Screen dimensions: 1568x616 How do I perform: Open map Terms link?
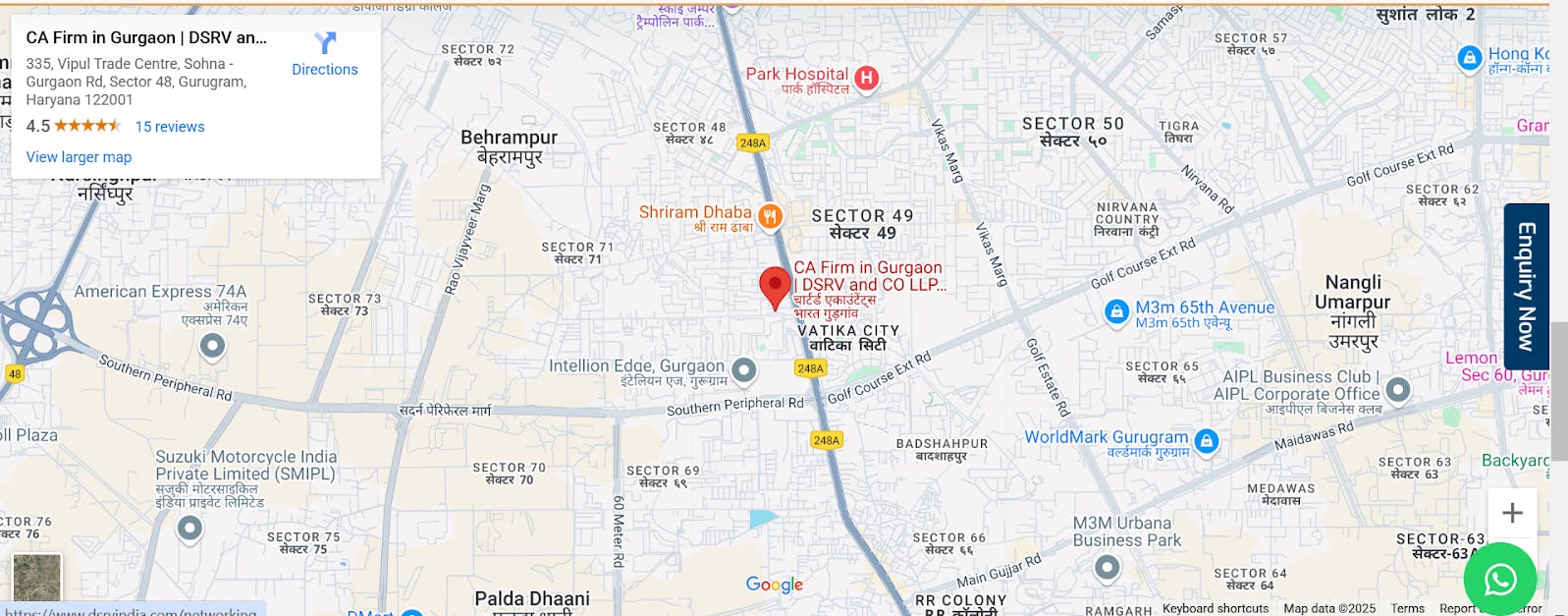pyautogui.click(x=1406, y=608)
